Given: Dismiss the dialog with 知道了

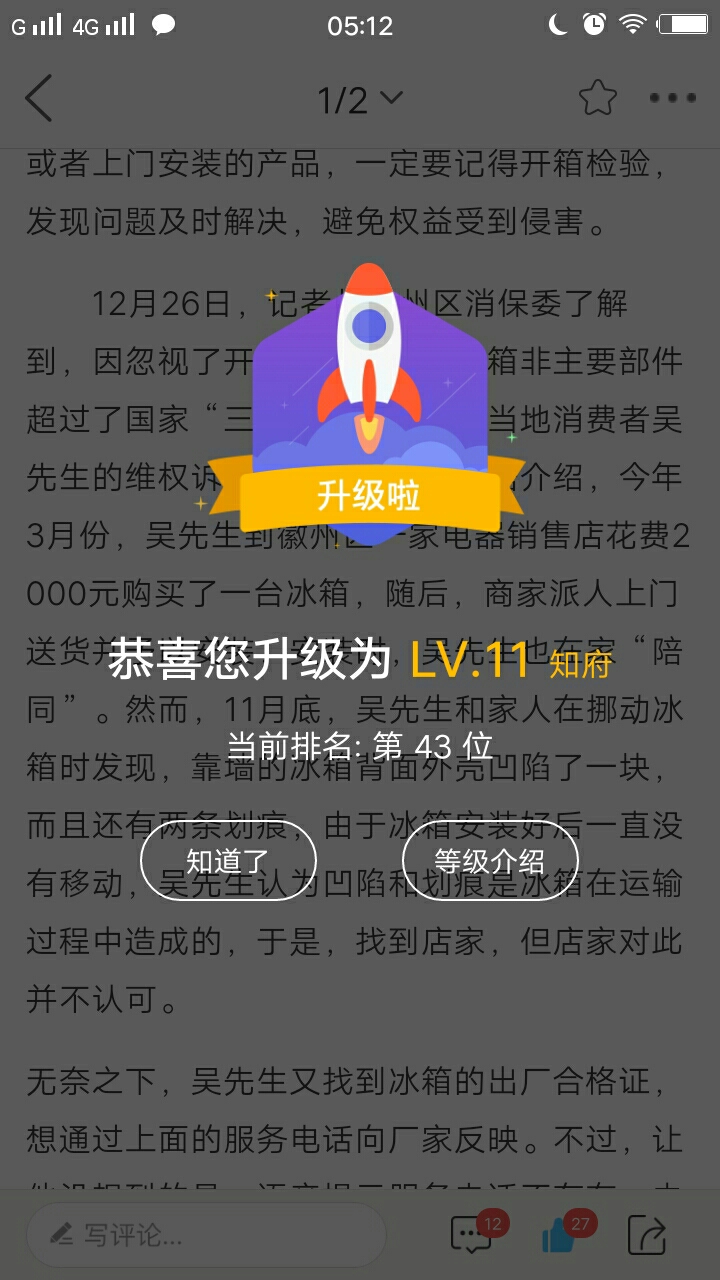Looking at the screenshot, I should point(228,860).
